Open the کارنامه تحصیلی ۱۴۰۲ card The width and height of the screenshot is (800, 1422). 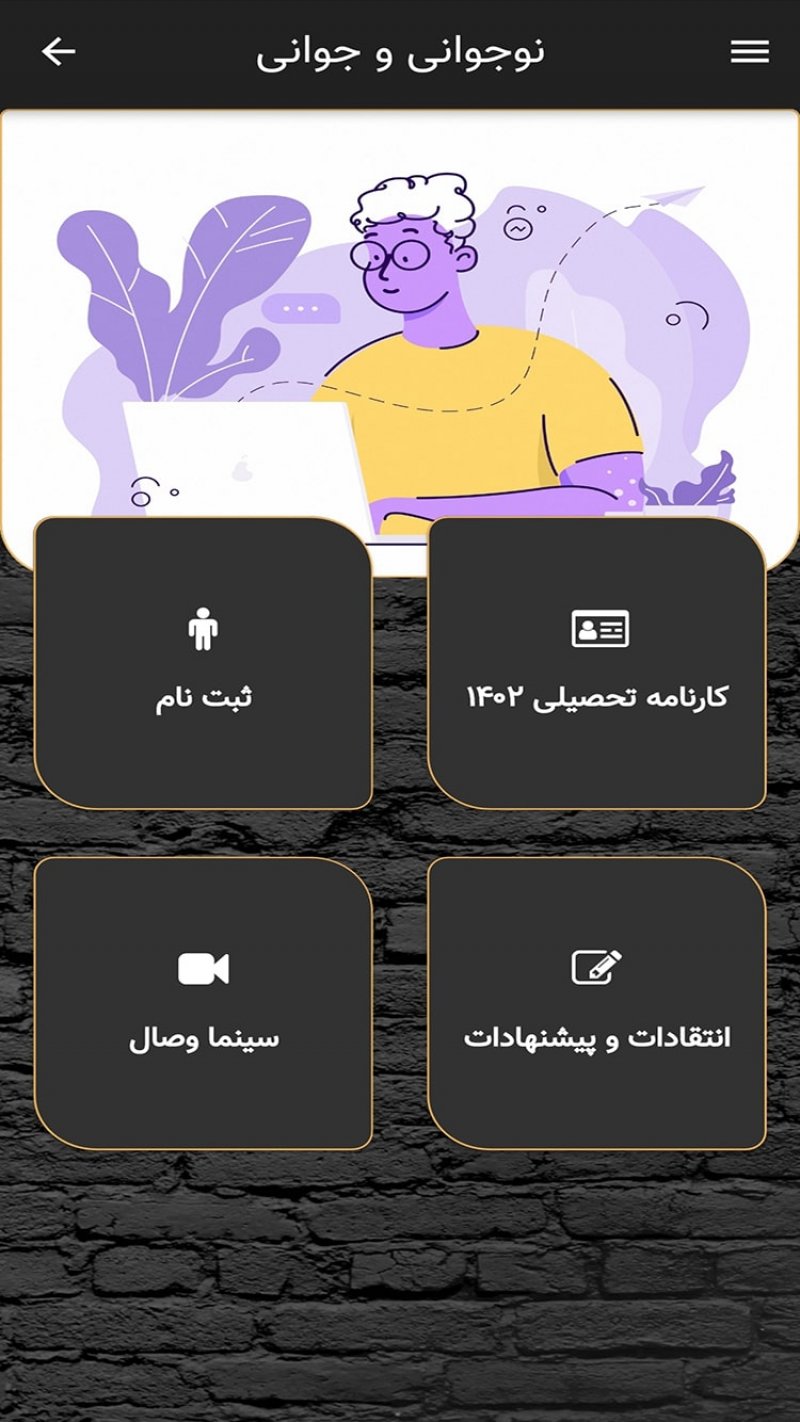point(597,663)
